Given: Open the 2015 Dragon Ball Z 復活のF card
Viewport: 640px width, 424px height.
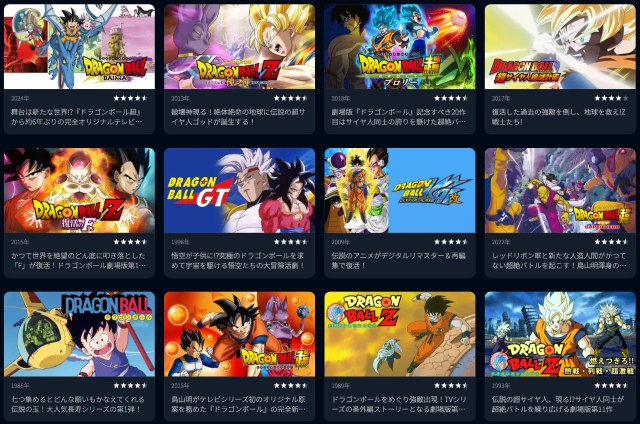Looking at the screenshot, I should click(x=79, y=190).
